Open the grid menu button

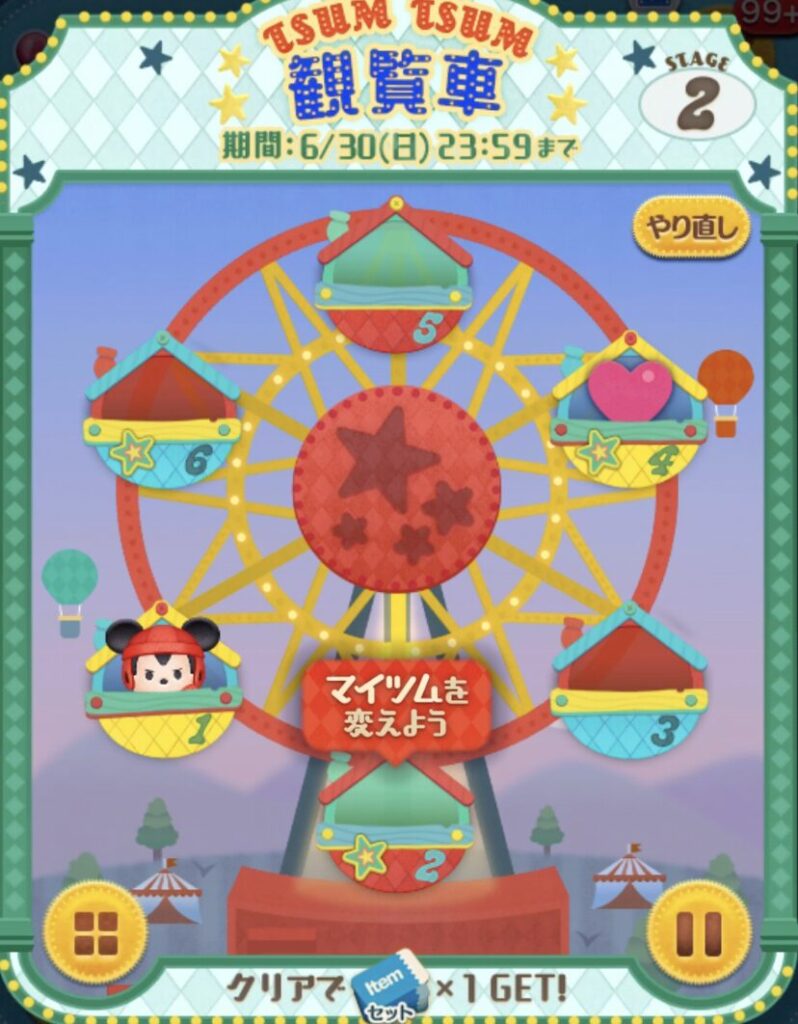[96, 932]
